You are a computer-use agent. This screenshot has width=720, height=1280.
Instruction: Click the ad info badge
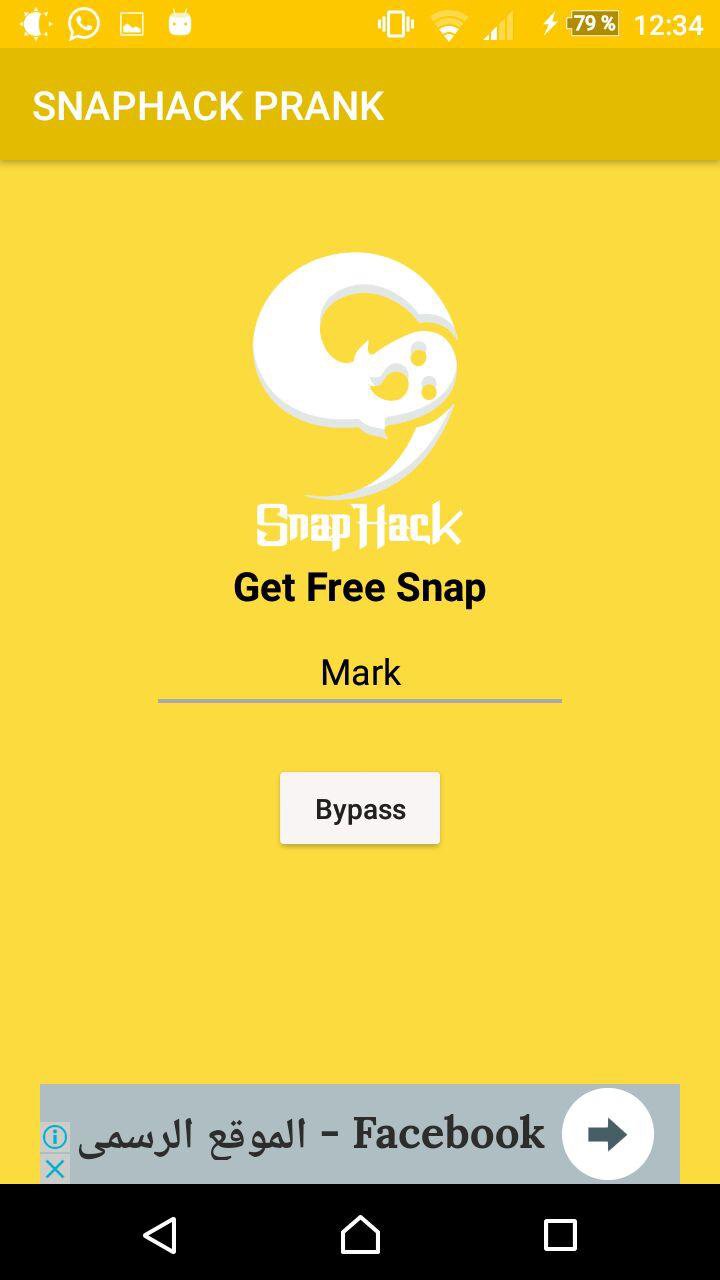(x=54, y=1137)
